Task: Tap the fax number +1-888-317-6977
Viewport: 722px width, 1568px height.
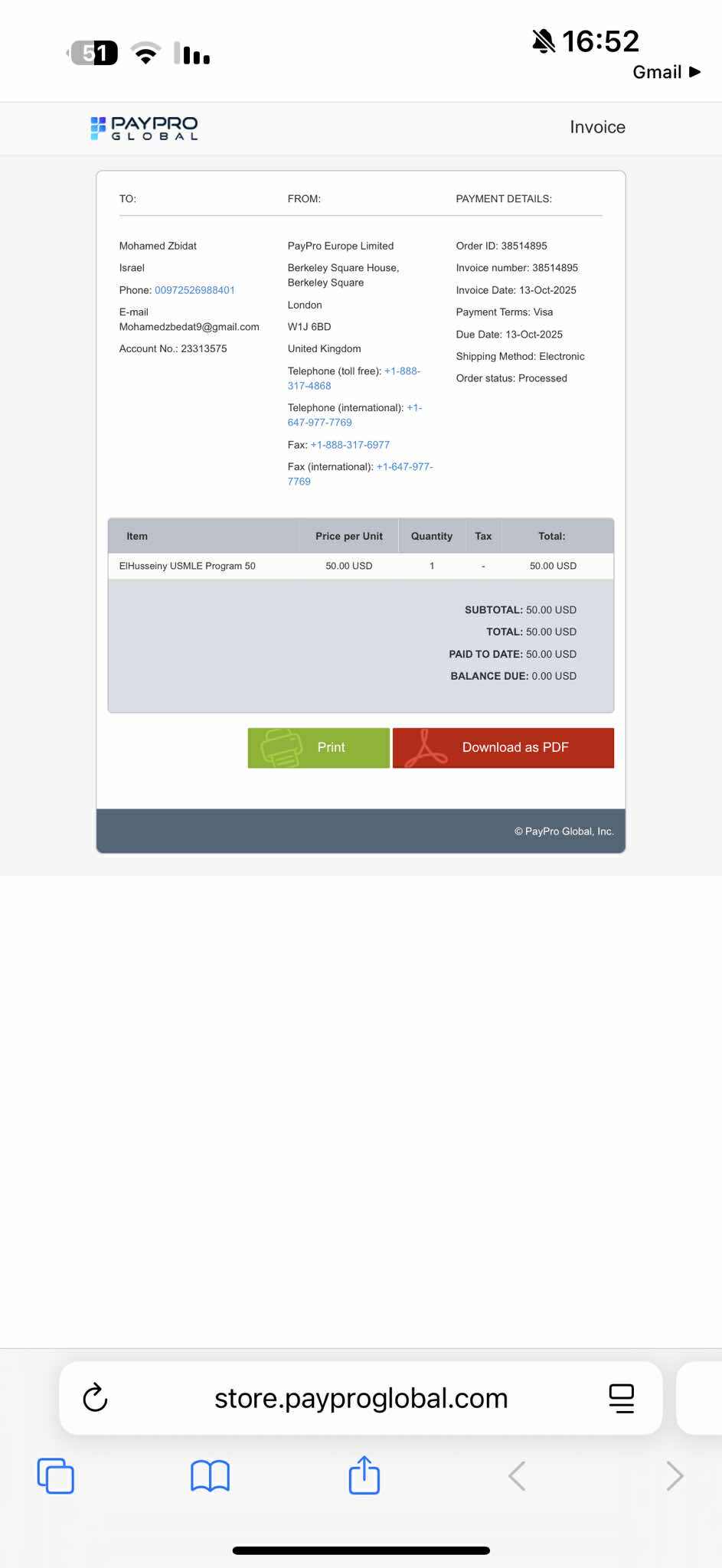Action: coord(350,445)
